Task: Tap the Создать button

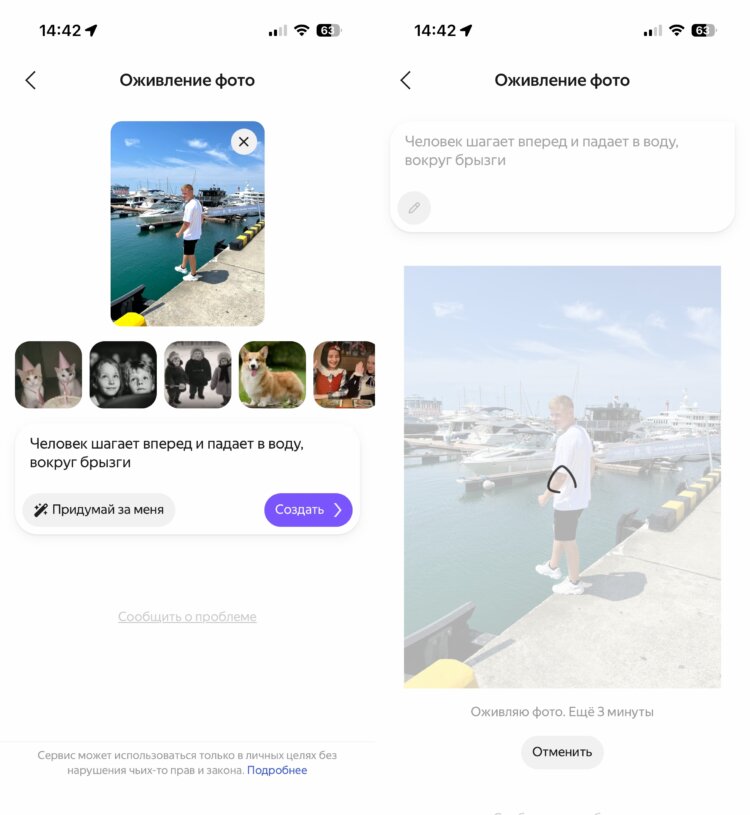Action: pyautogui.click(x=308, y=510)
